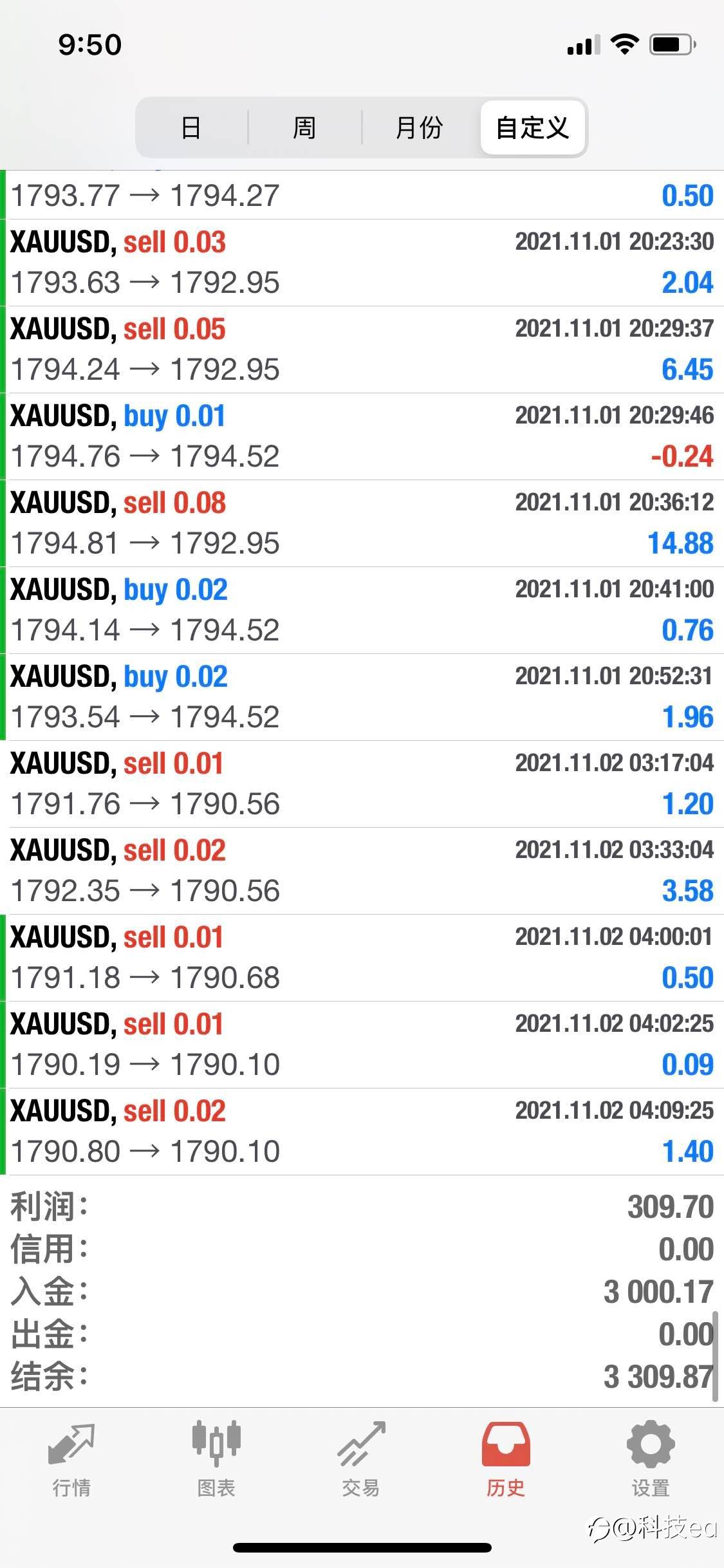Open the 设置 settings tab
This screenshot has width=724, height=1568.
[x=651, y=1457]
